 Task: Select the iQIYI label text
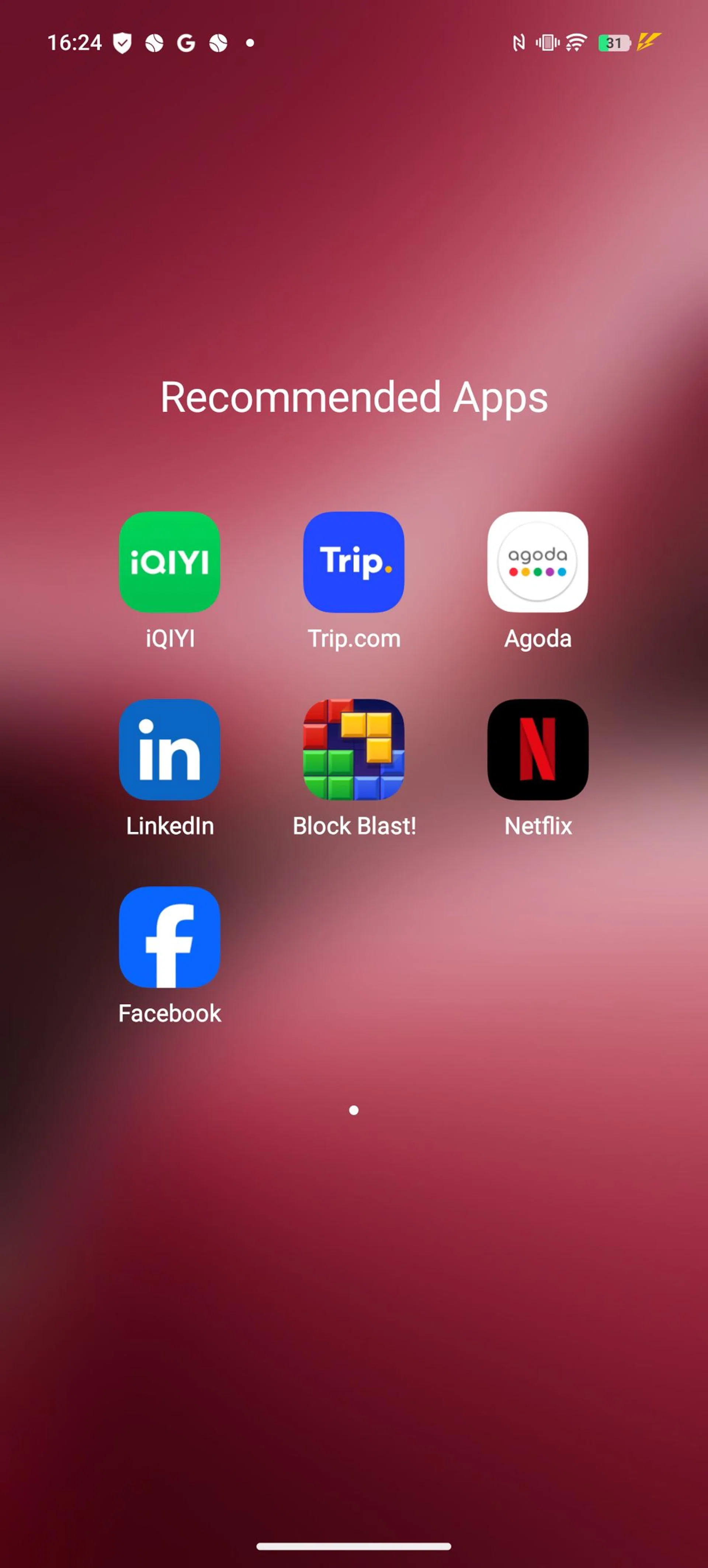pyautogui.click(x=169, y=639)
